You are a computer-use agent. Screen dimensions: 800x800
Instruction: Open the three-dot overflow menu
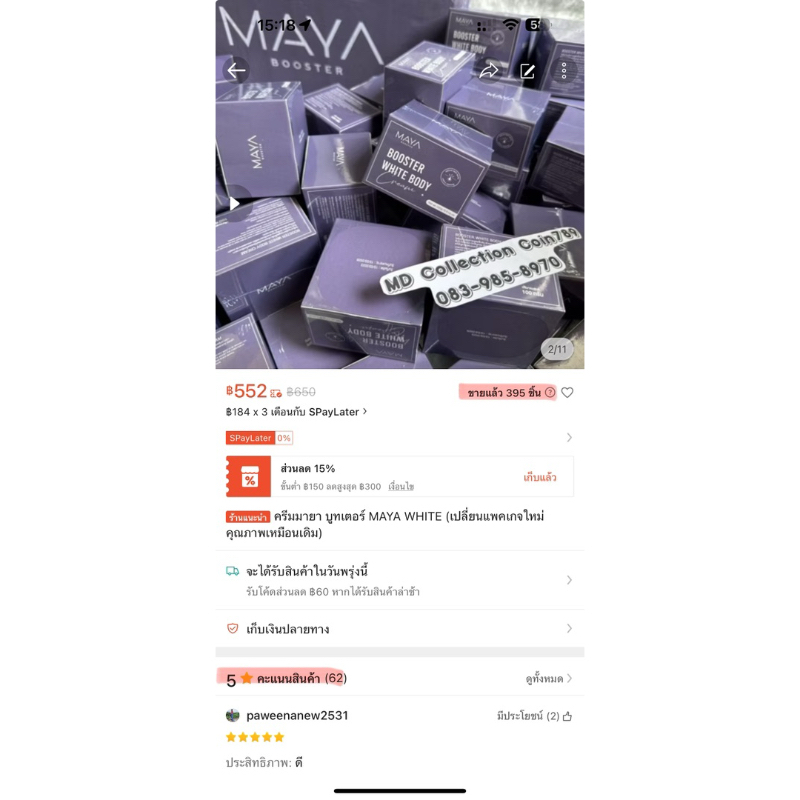click(x=564, y=70)
